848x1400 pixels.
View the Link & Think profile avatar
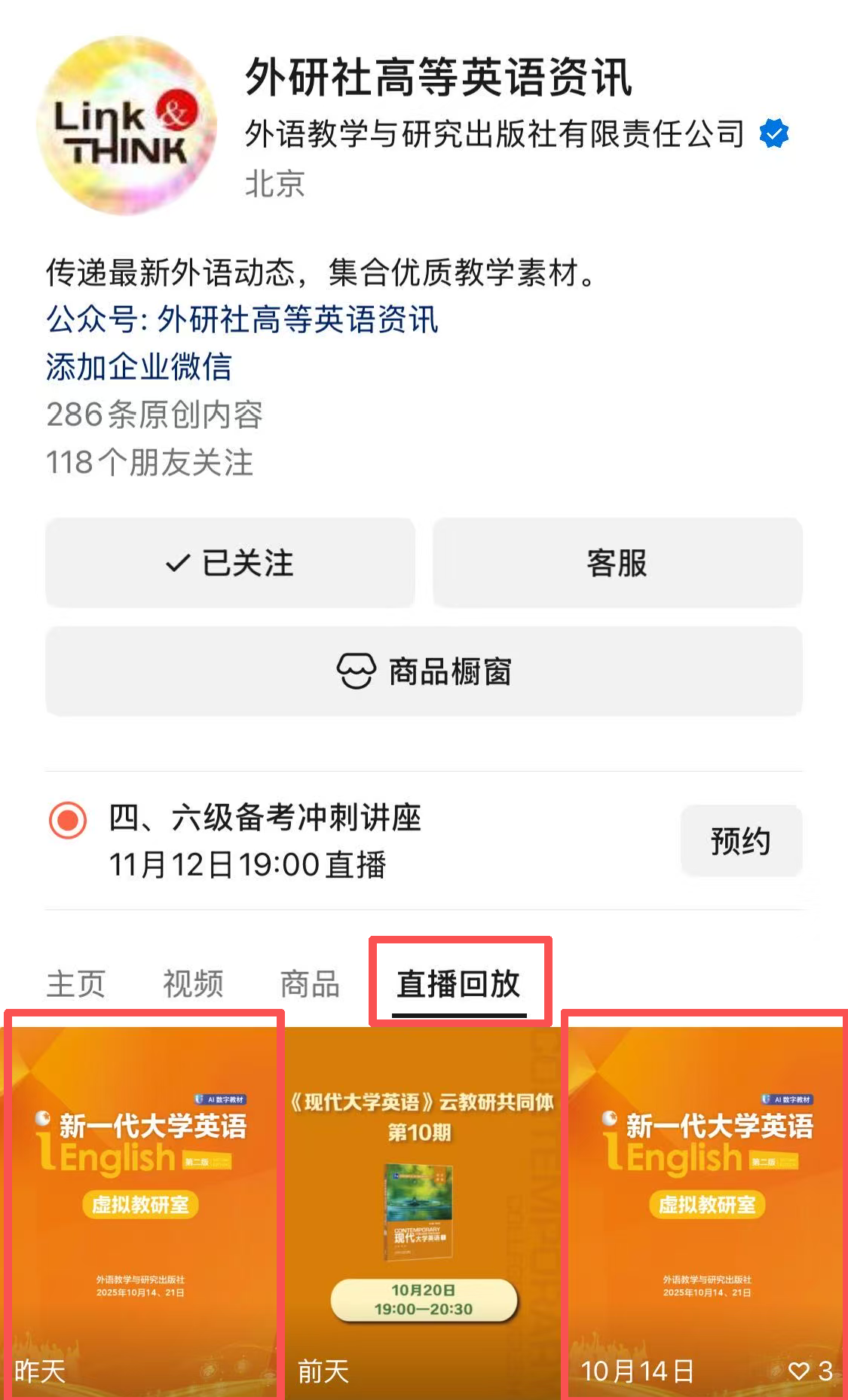point(127,125)
